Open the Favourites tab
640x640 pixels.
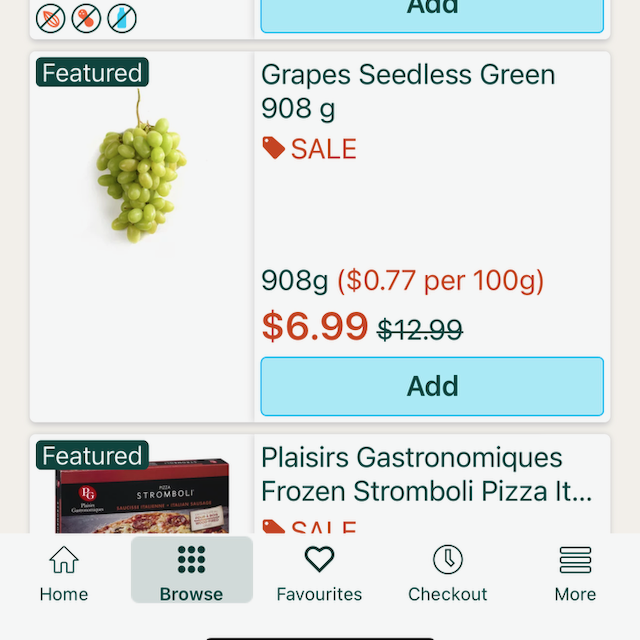click(319, 572)
